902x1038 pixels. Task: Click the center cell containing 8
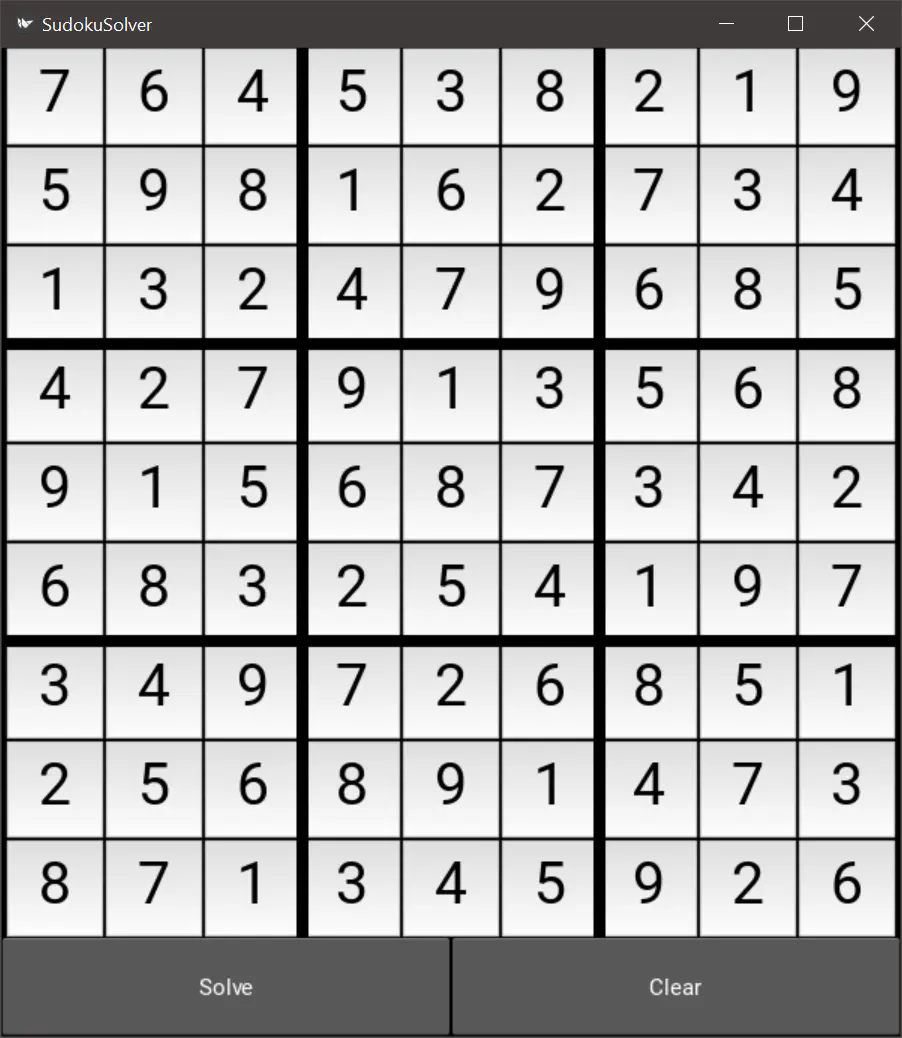pyautogui.click(x=450, y=490)
